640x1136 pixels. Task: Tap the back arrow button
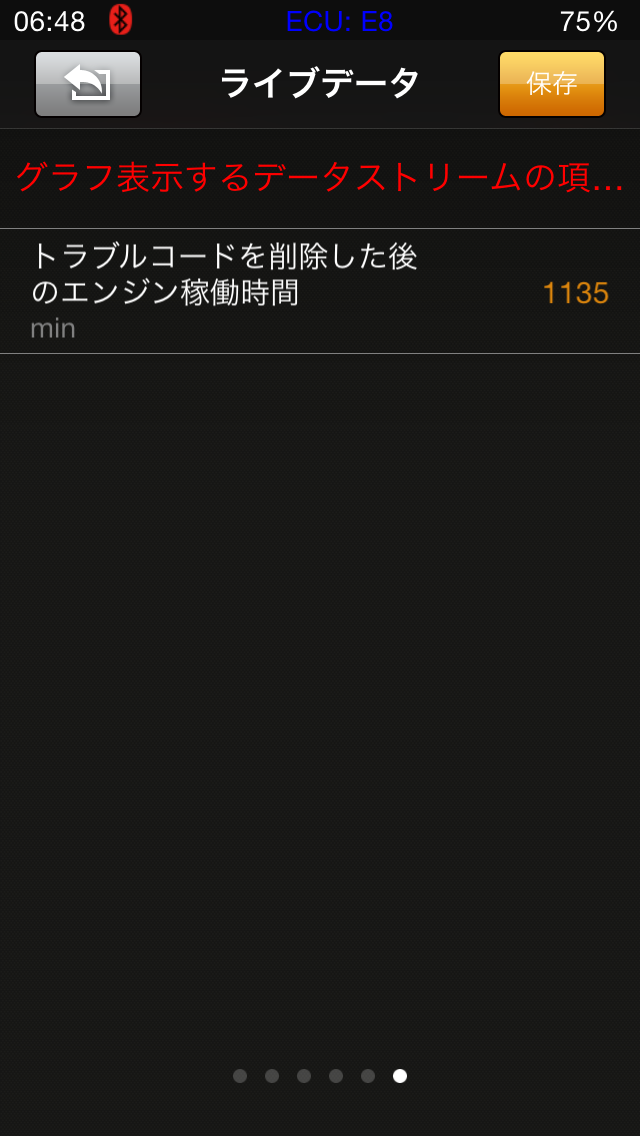(88, 84)
